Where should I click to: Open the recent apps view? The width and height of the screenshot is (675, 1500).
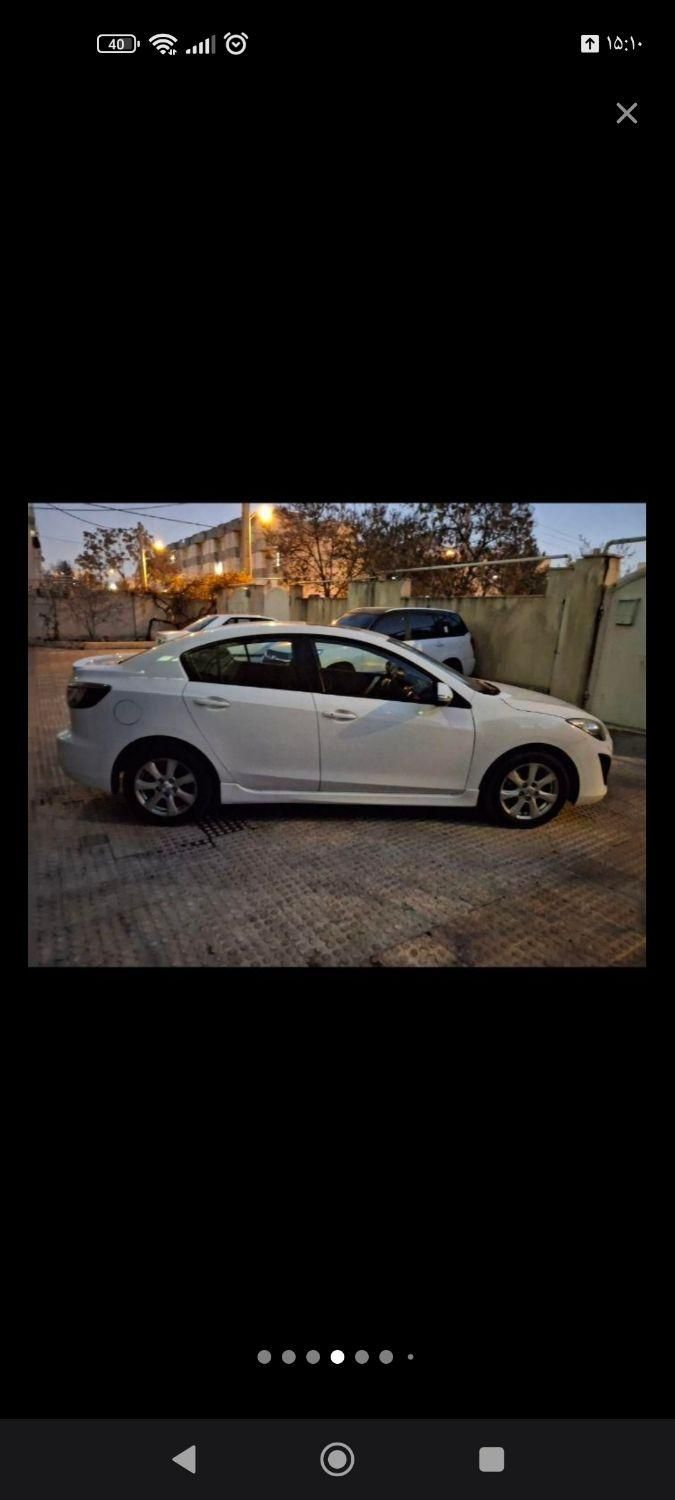tap(491, 1459)
